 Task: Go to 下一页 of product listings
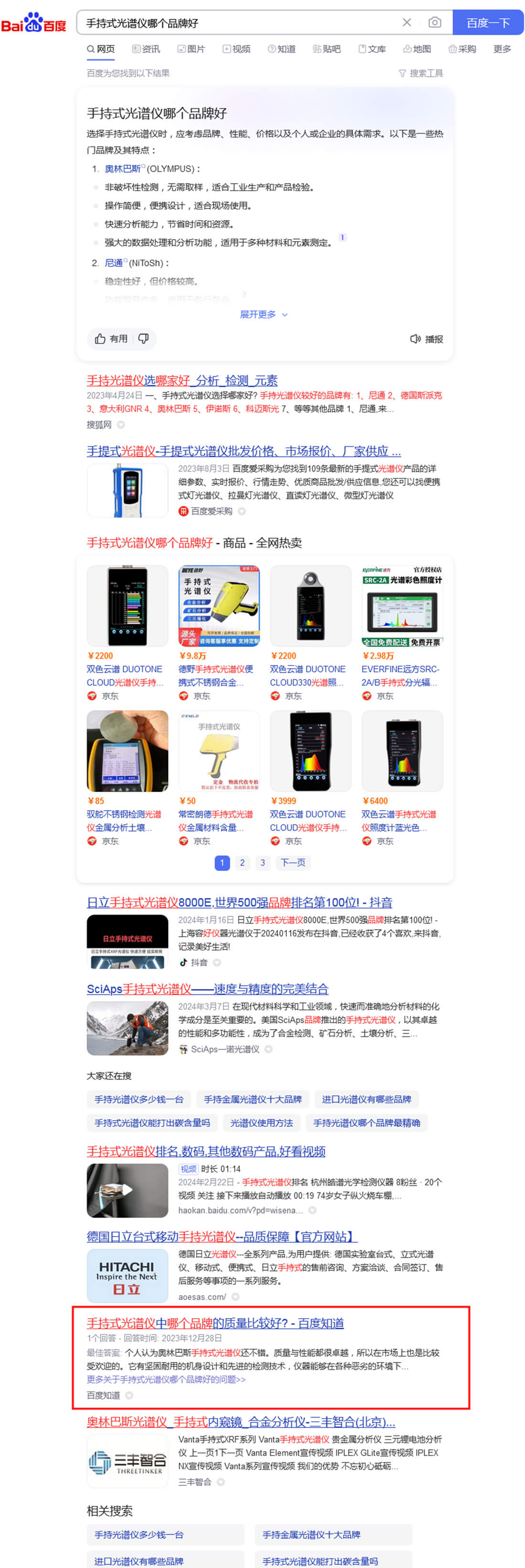click(x=293, y=862)
